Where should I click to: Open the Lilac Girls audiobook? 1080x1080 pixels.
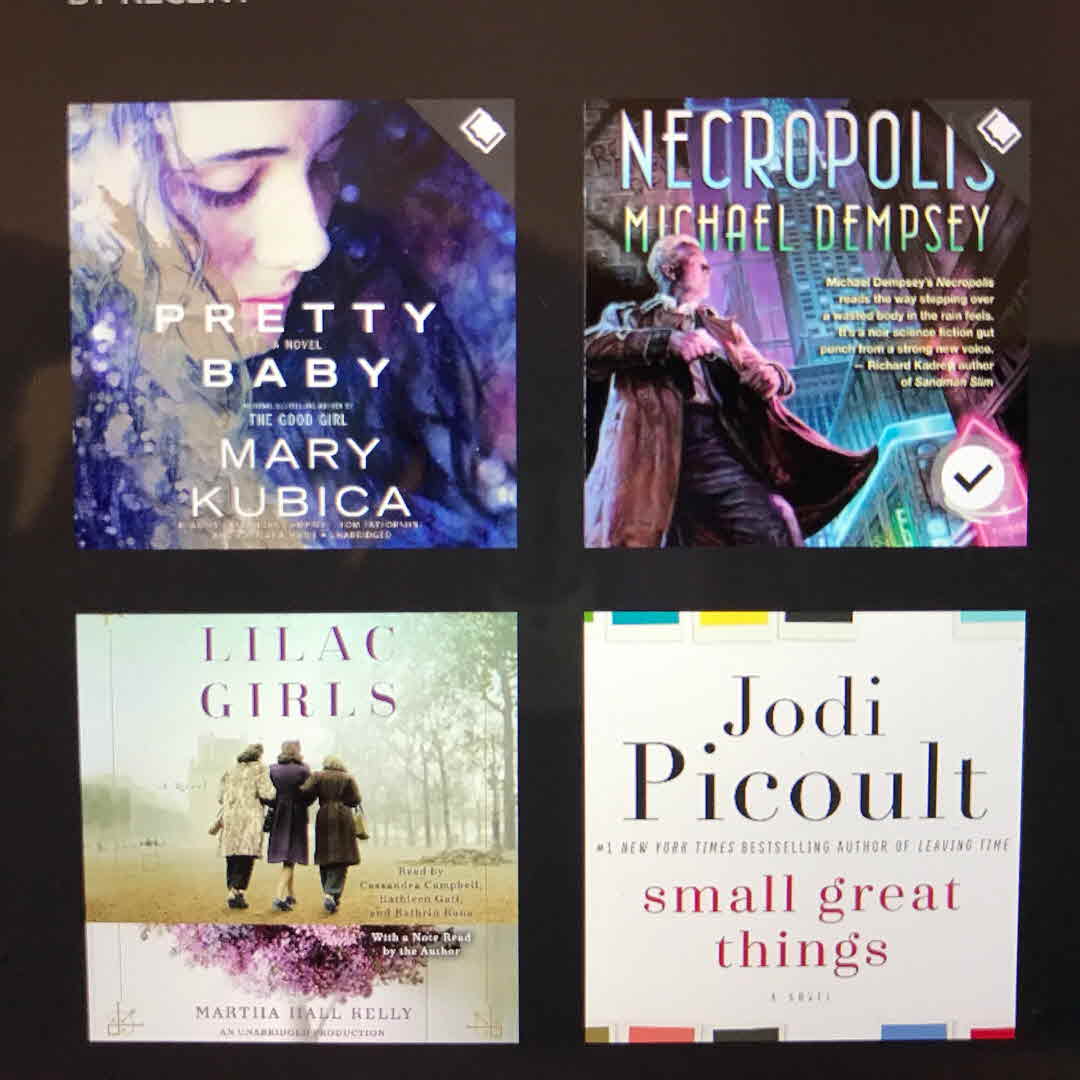[297, 826]
